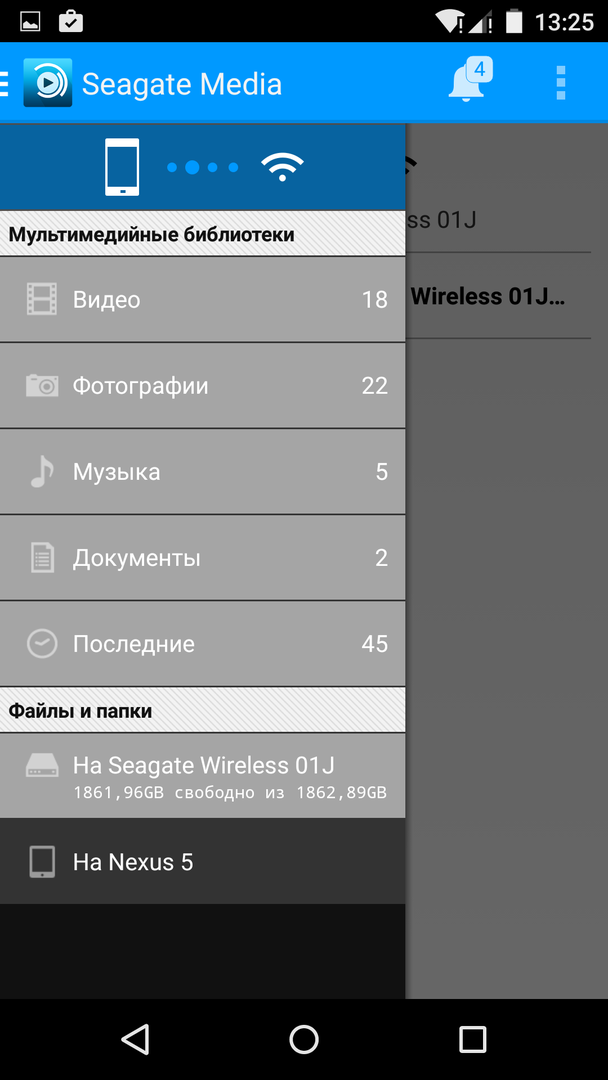Screen dimensions: 608x1080
Task: Open the Видео library
Action: pyautogui.click(x=202, y=300)
